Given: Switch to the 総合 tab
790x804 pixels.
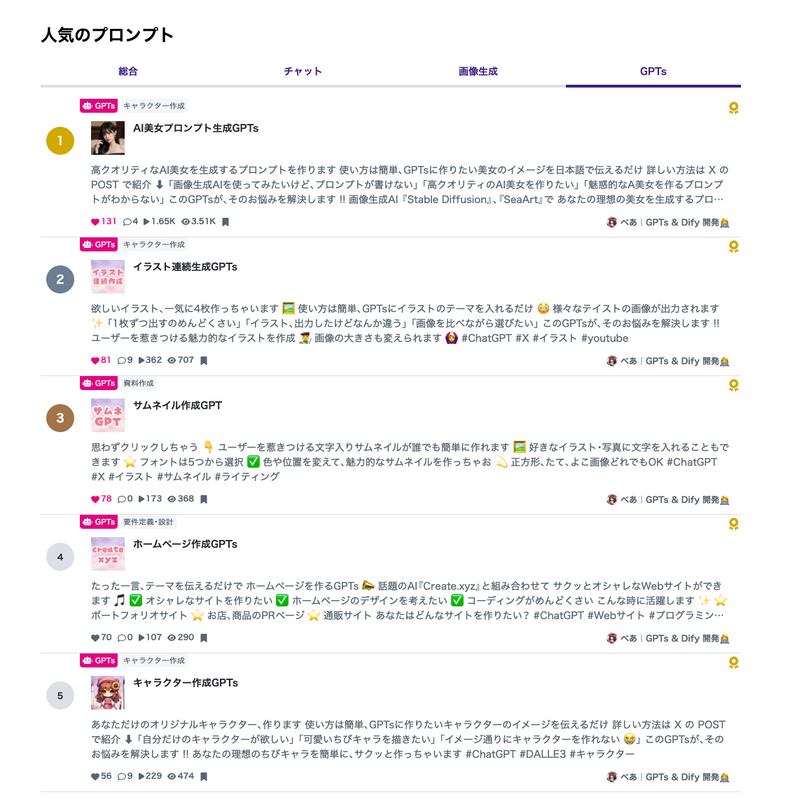Looking at the screenshot, I should tap(128, 72).
